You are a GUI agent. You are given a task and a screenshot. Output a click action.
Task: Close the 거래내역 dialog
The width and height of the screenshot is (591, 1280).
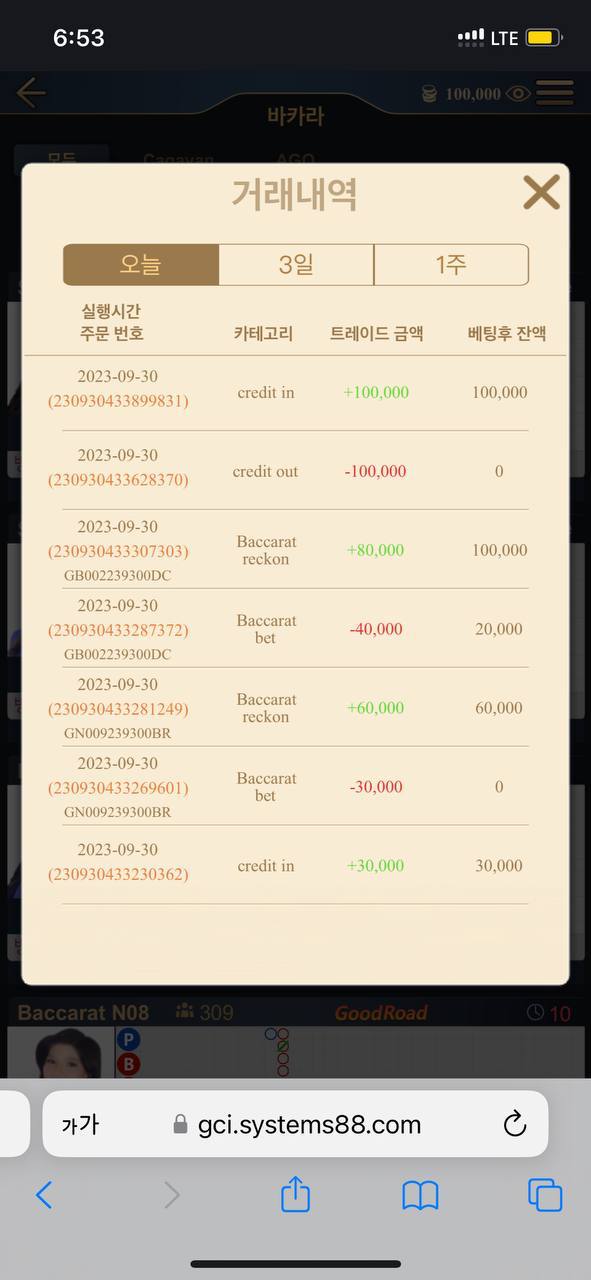(541, 191)
